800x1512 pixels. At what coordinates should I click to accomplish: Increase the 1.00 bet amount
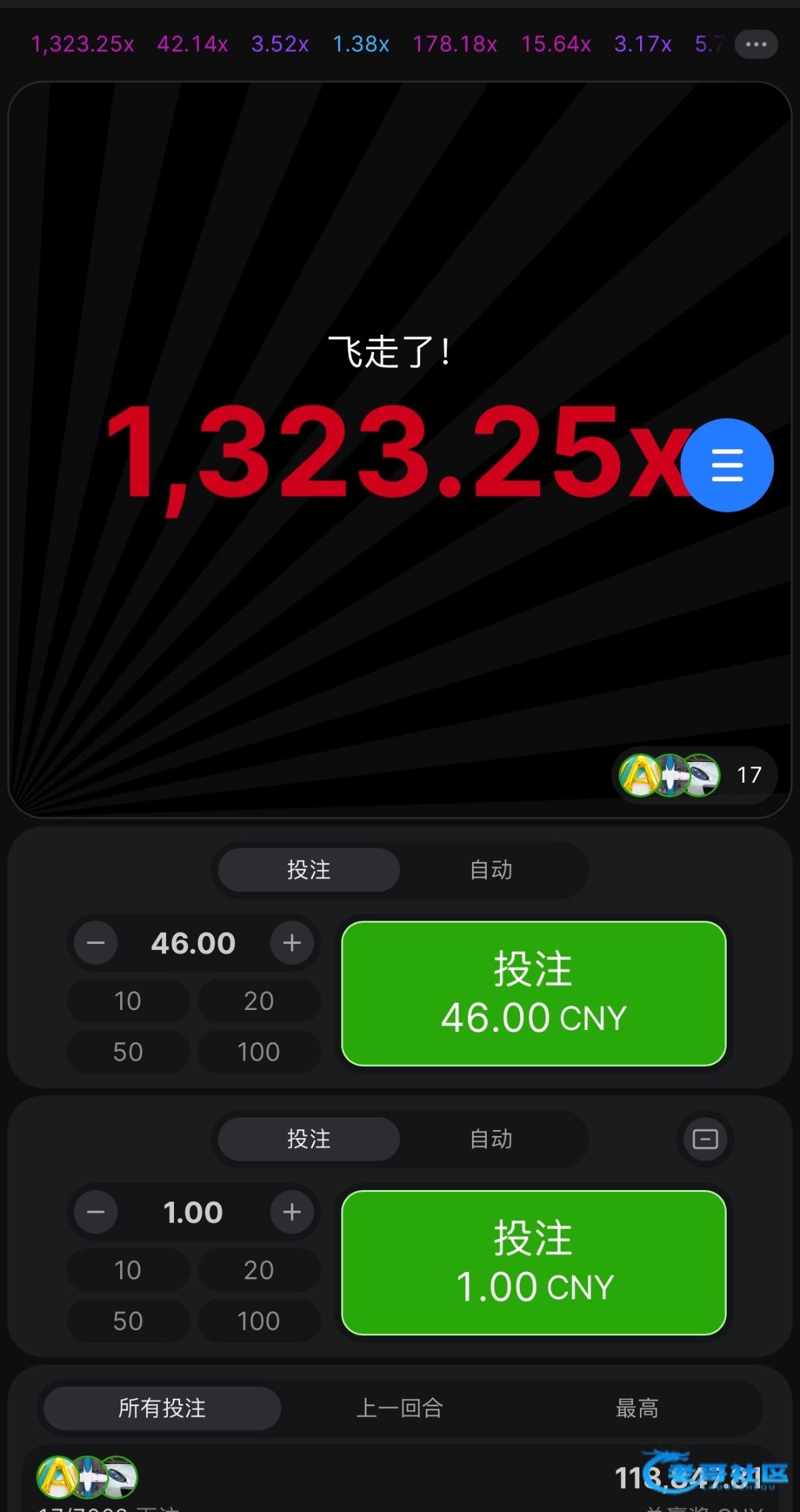(x=292, y=1212)
